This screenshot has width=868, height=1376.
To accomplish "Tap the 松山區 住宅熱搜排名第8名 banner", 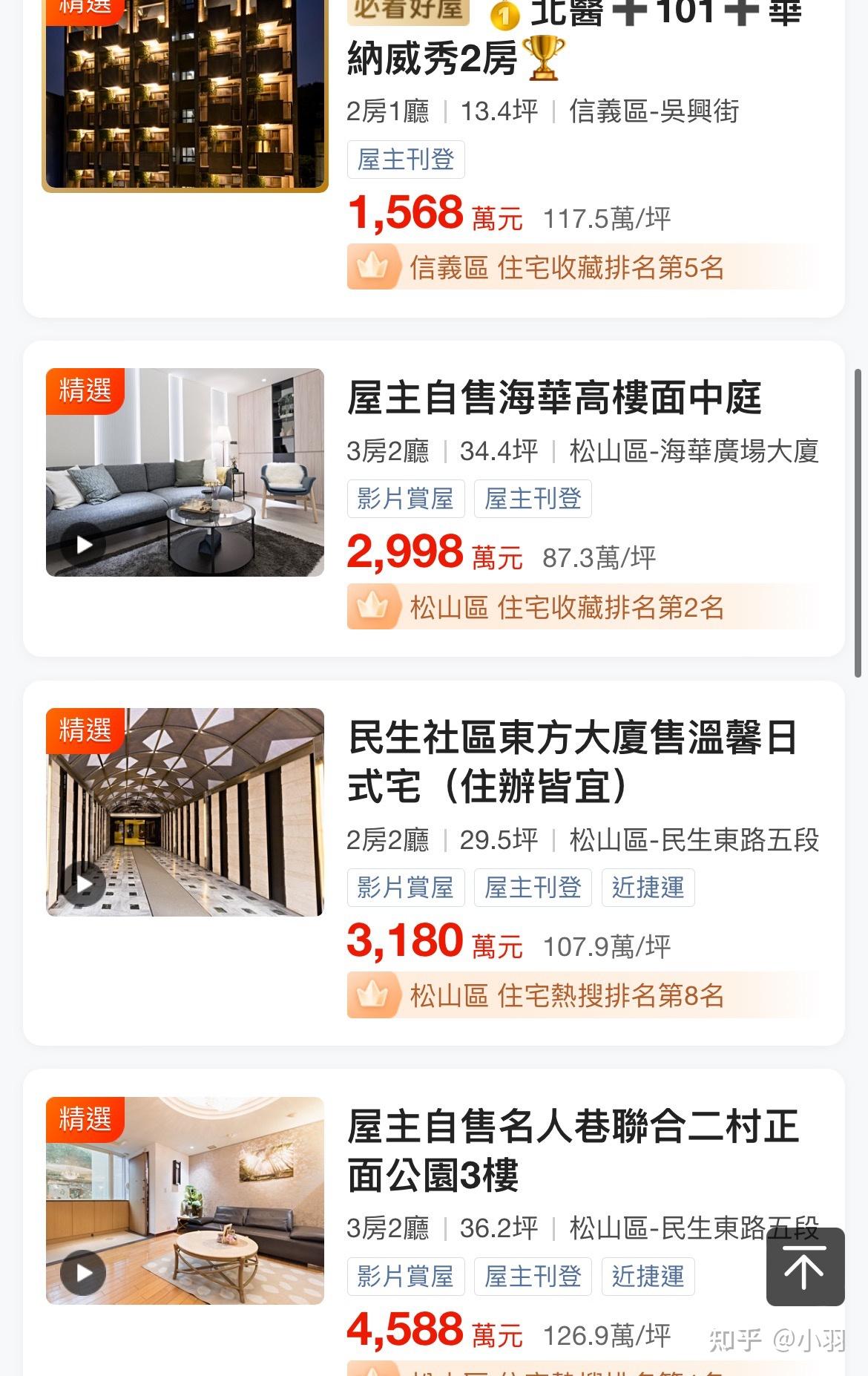I will tap(567, 995).
